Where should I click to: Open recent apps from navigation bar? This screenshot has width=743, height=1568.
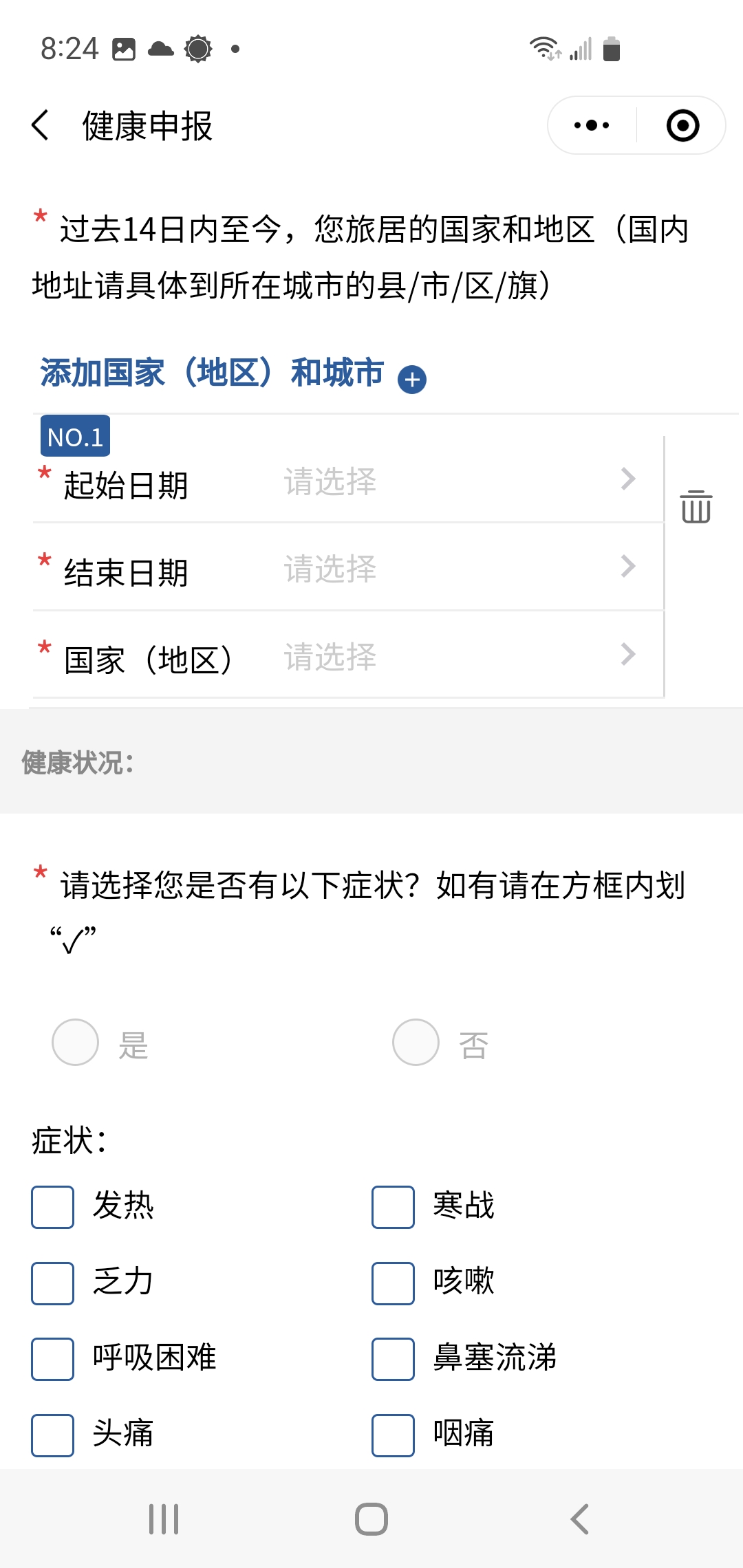pos(164,1519)
